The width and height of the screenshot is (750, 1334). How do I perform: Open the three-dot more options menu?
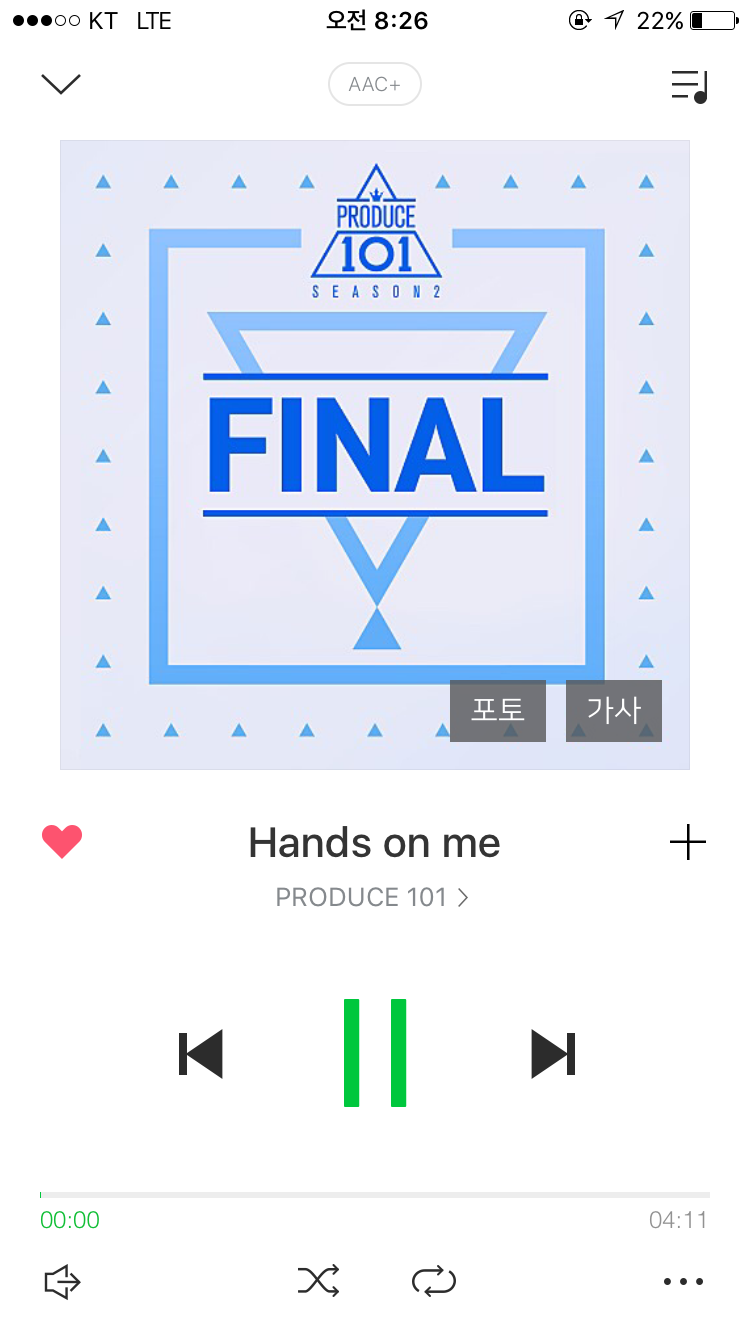(684, 1281)
